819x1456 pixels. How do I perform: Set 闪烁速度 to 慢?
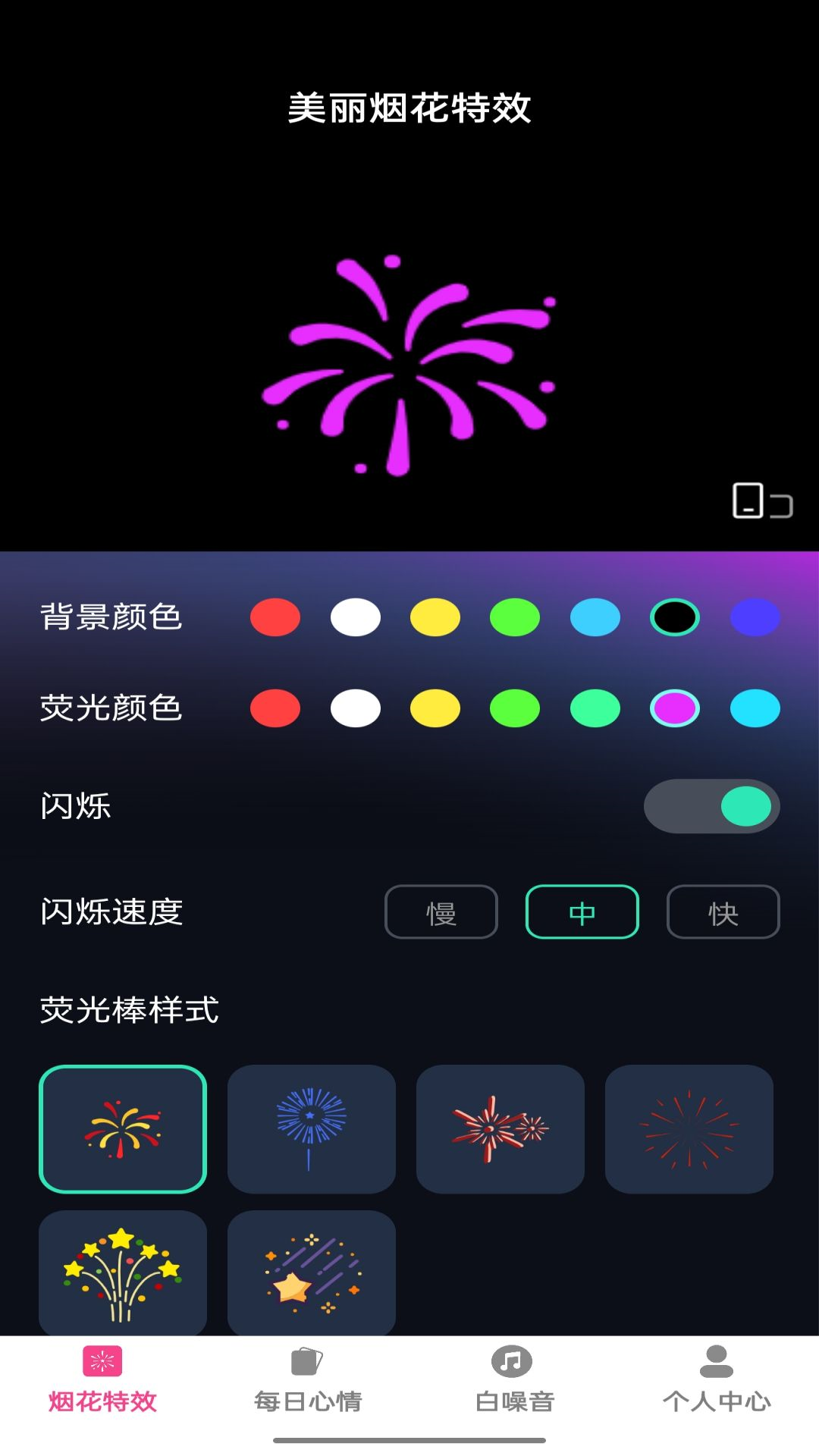pyautogui.click(x=441, y=912)
